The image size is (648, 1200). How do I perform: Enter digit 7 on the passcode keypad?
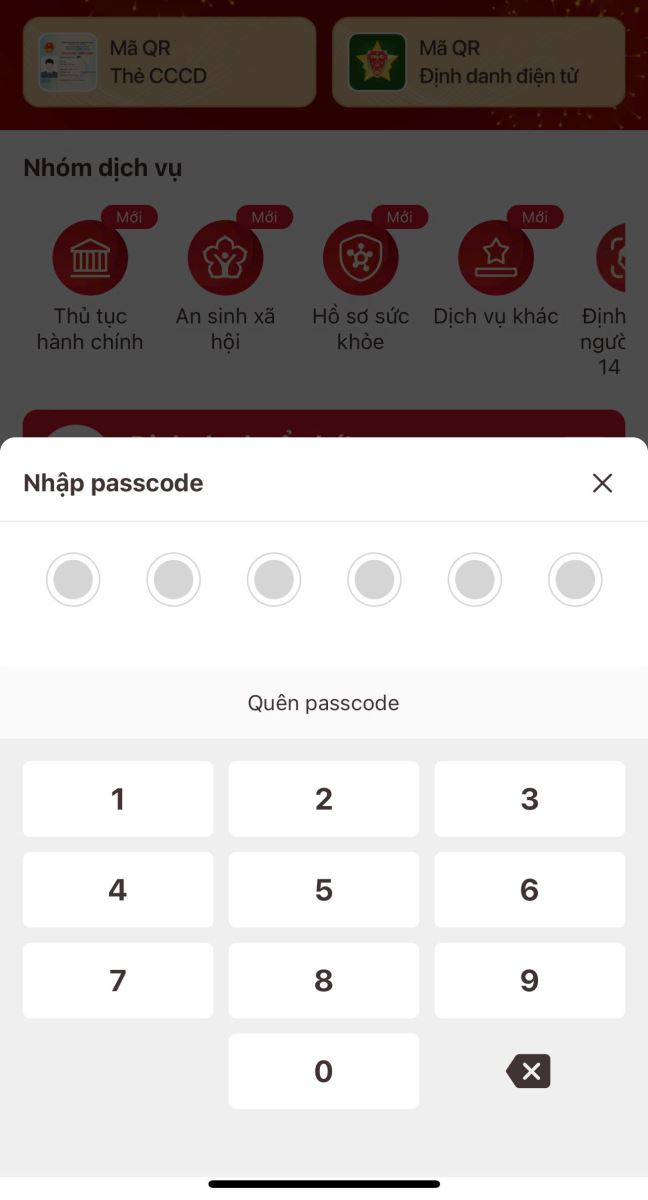click(x=118, y=981)
